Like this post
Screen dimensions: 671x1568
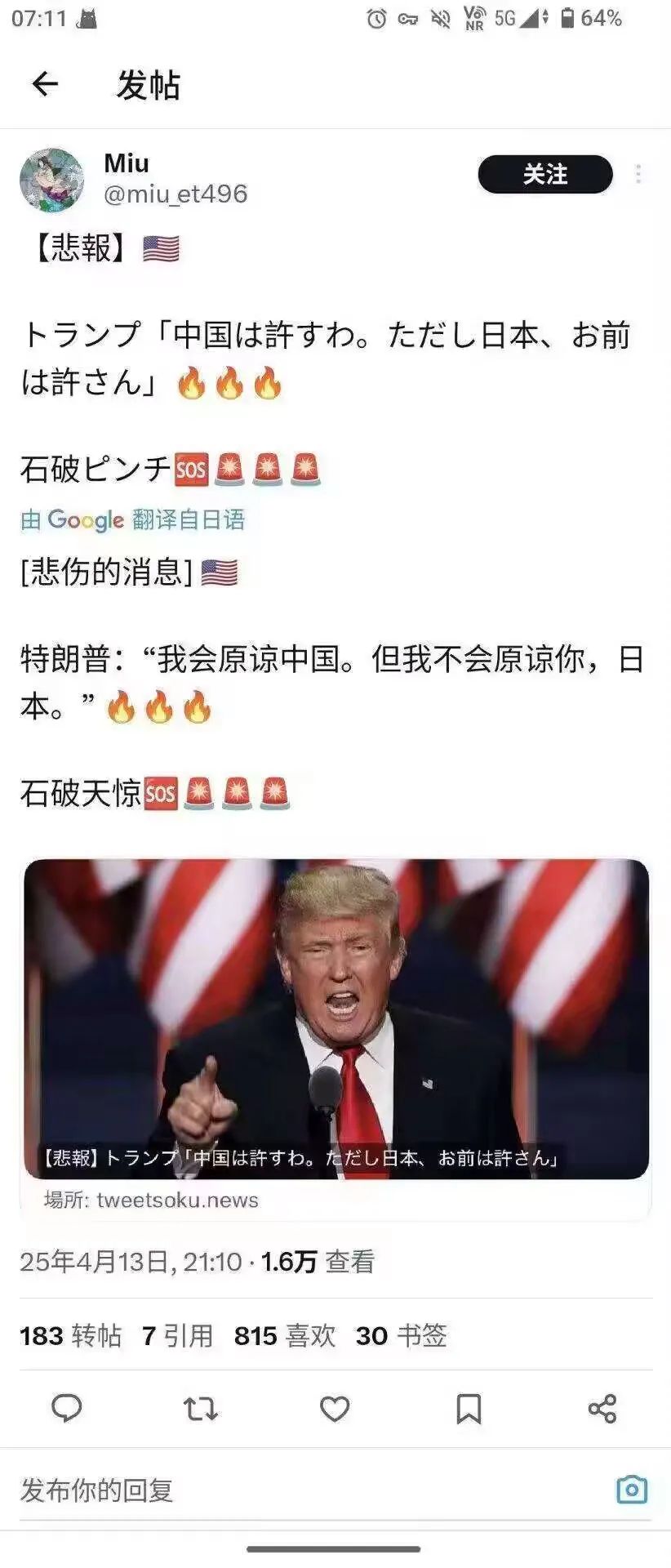[335, 1408]
